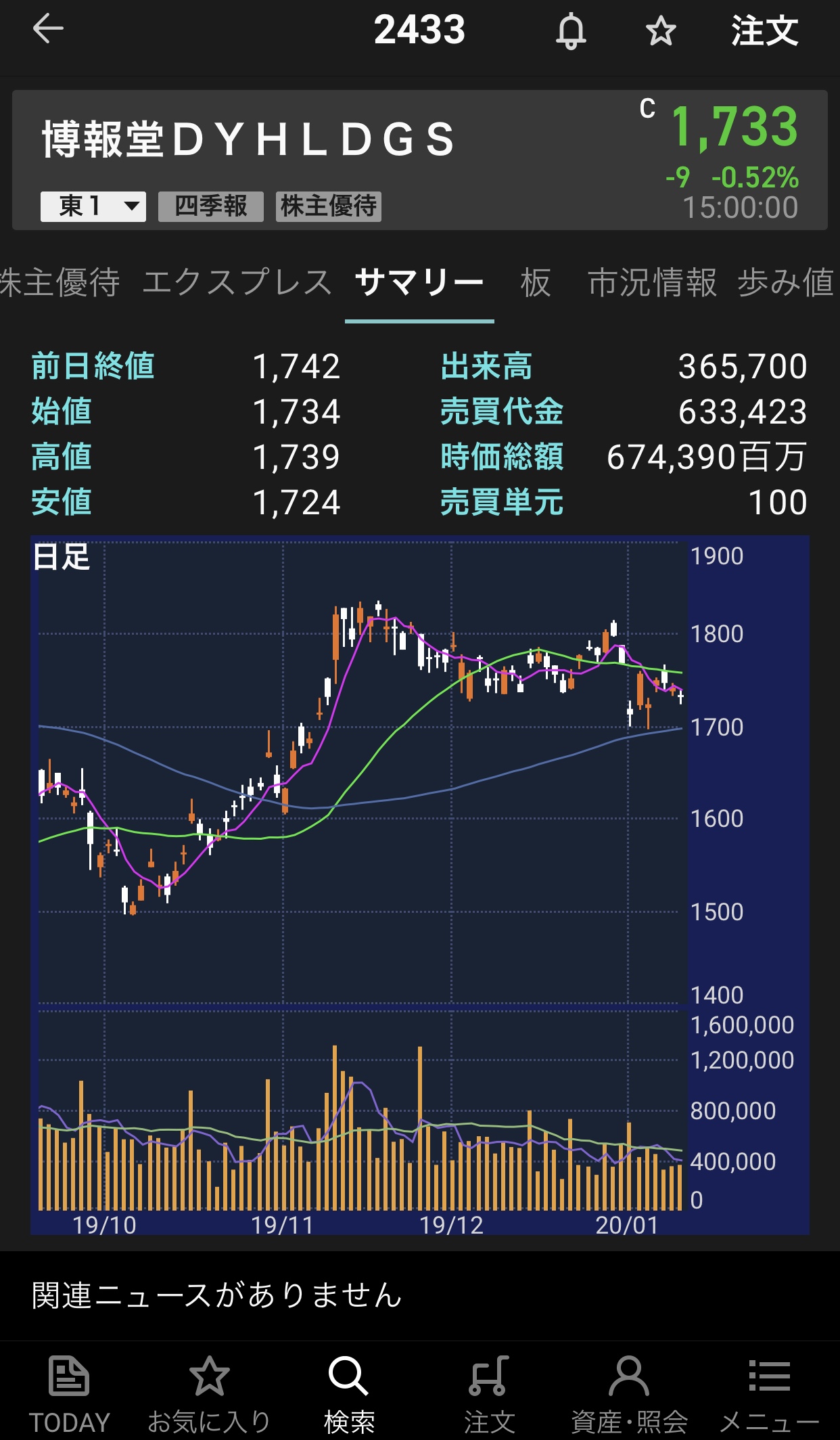Switch to the 市況情報 tab
This screenshot has height=1440, width=840.
(x=652, y=283)
